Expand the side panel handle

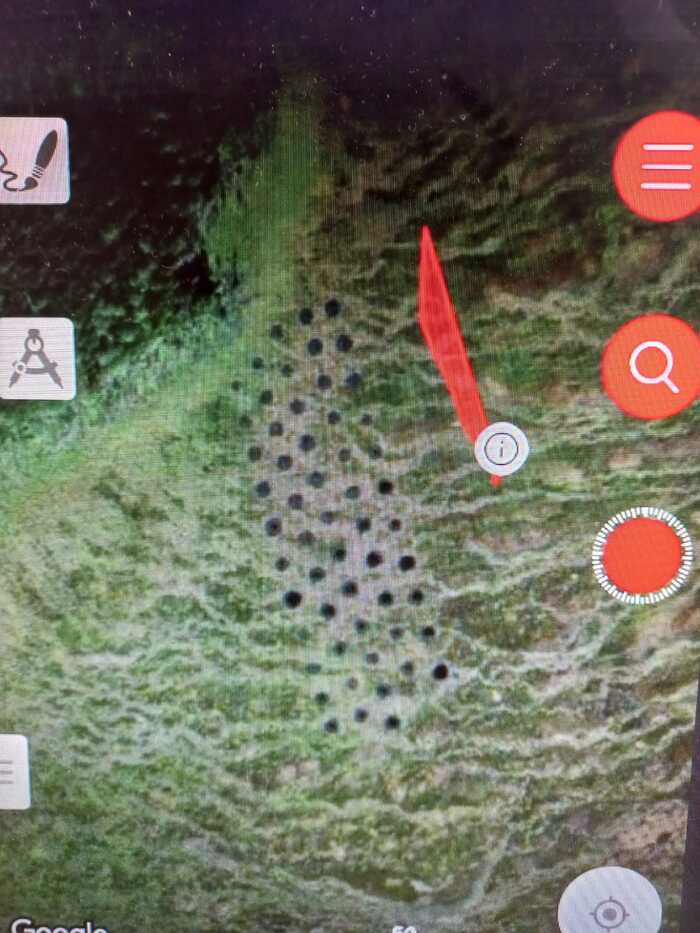pos(12,771)
